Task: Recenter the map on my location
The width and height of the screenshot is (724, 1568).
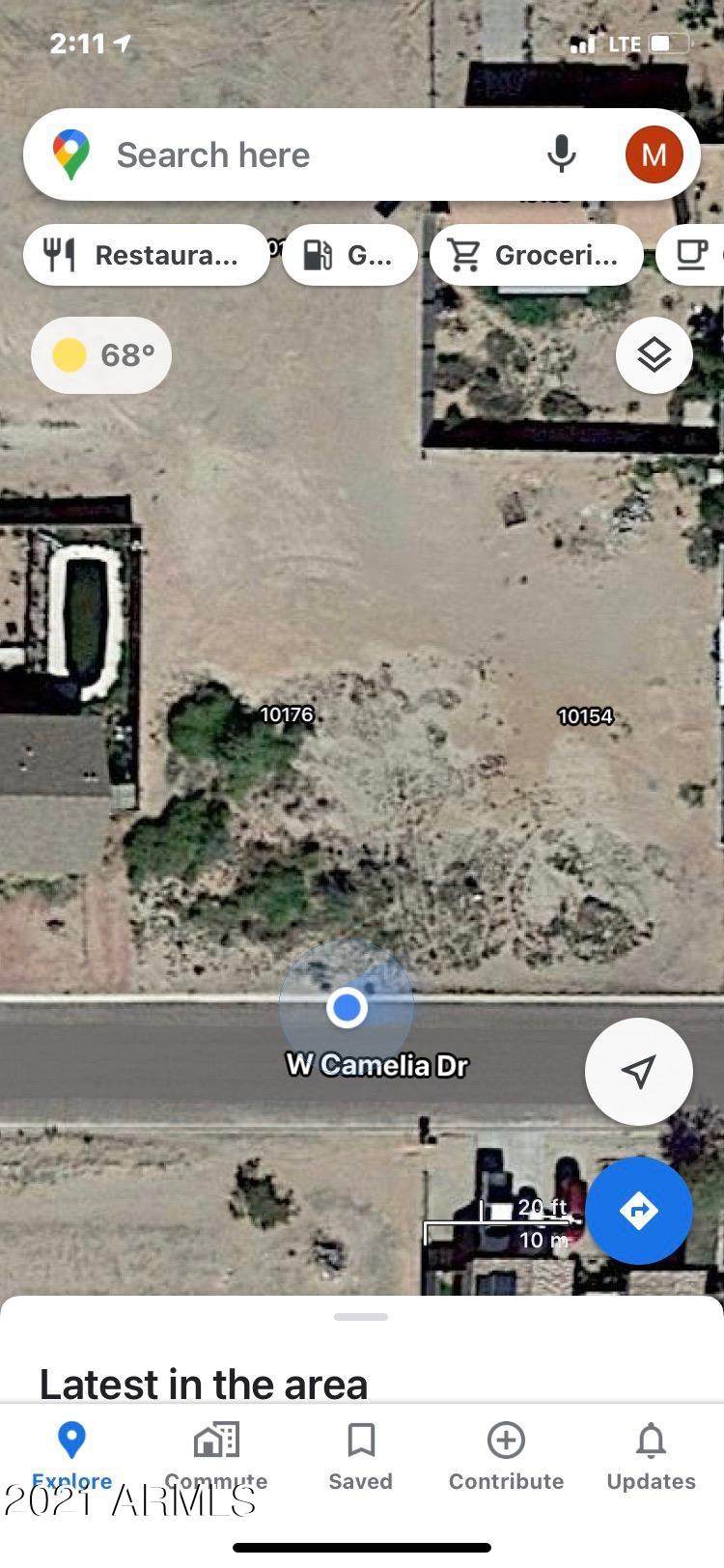Action: [x=638, y=1071]
